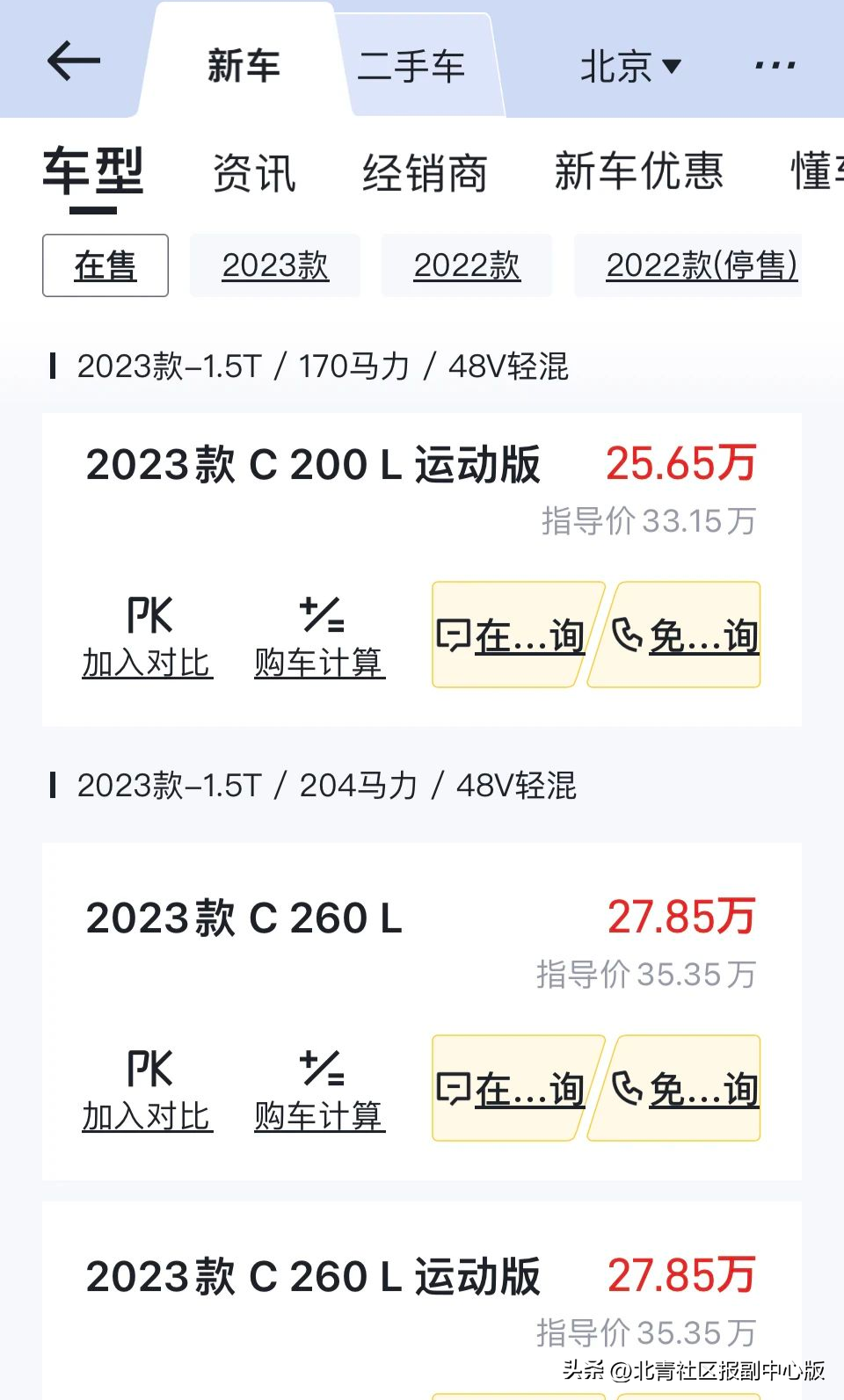Open the 新车优惠 tab
The height and width of the screenshot is (1400, 844).
pos(639,170)
